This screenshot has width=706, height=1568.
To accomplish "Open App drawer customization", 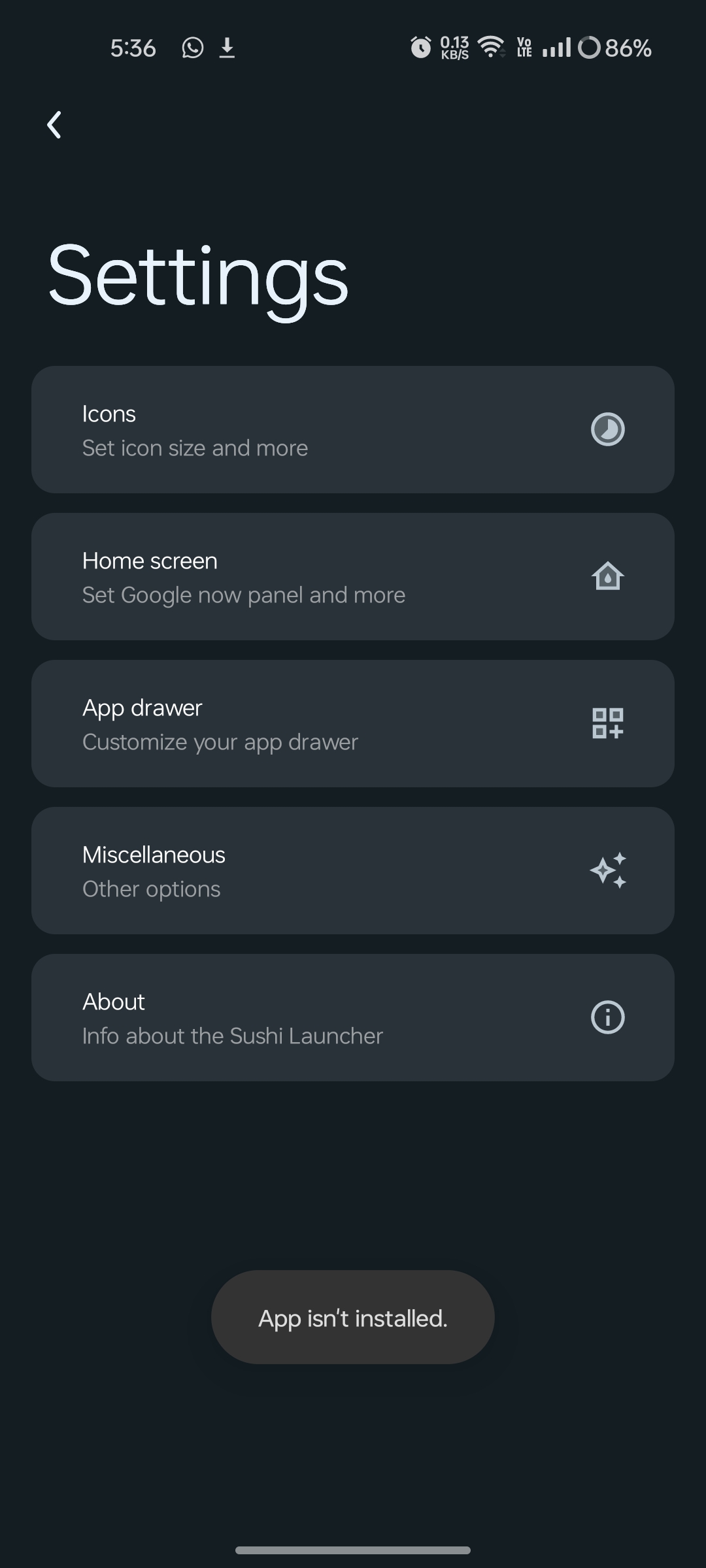I will coord(353,723).
